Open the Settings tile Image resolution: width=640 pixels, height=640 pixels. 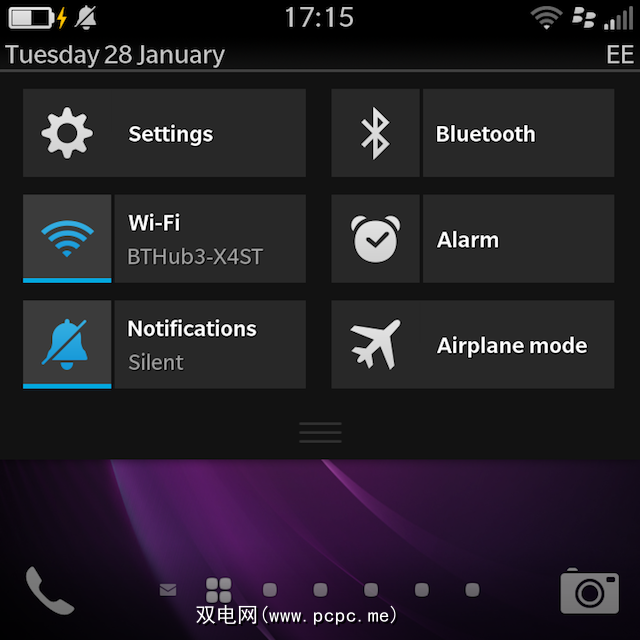164,133
